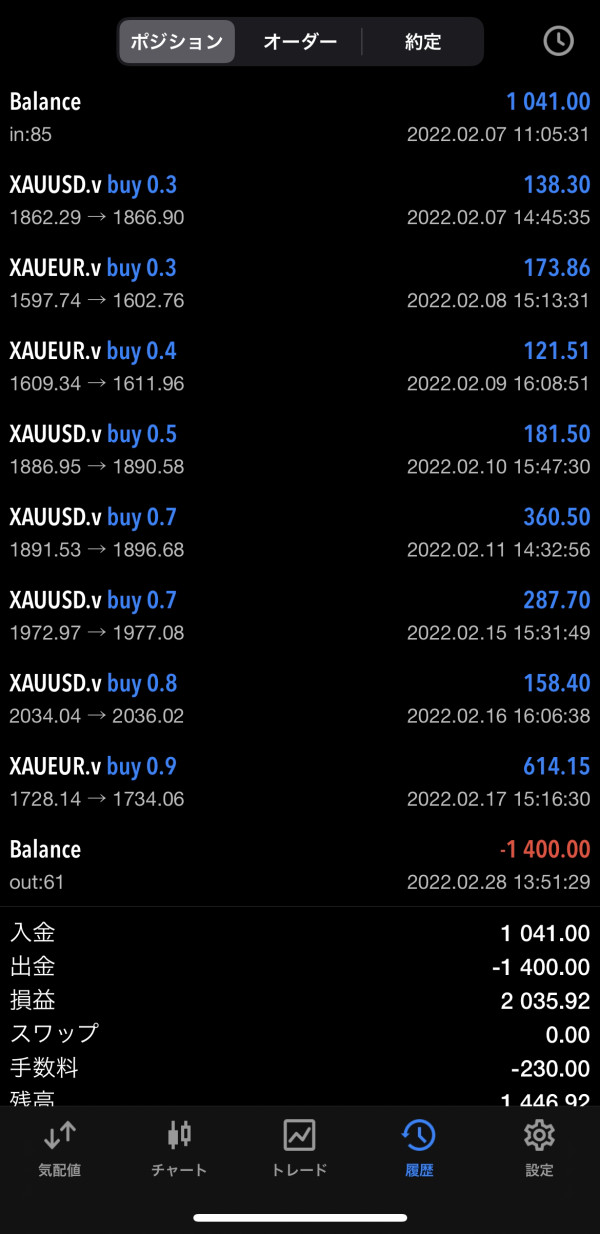Open the 気配値 quotes tab
Viewport: 600px width, 1234px height.
tap(60, 1148)
